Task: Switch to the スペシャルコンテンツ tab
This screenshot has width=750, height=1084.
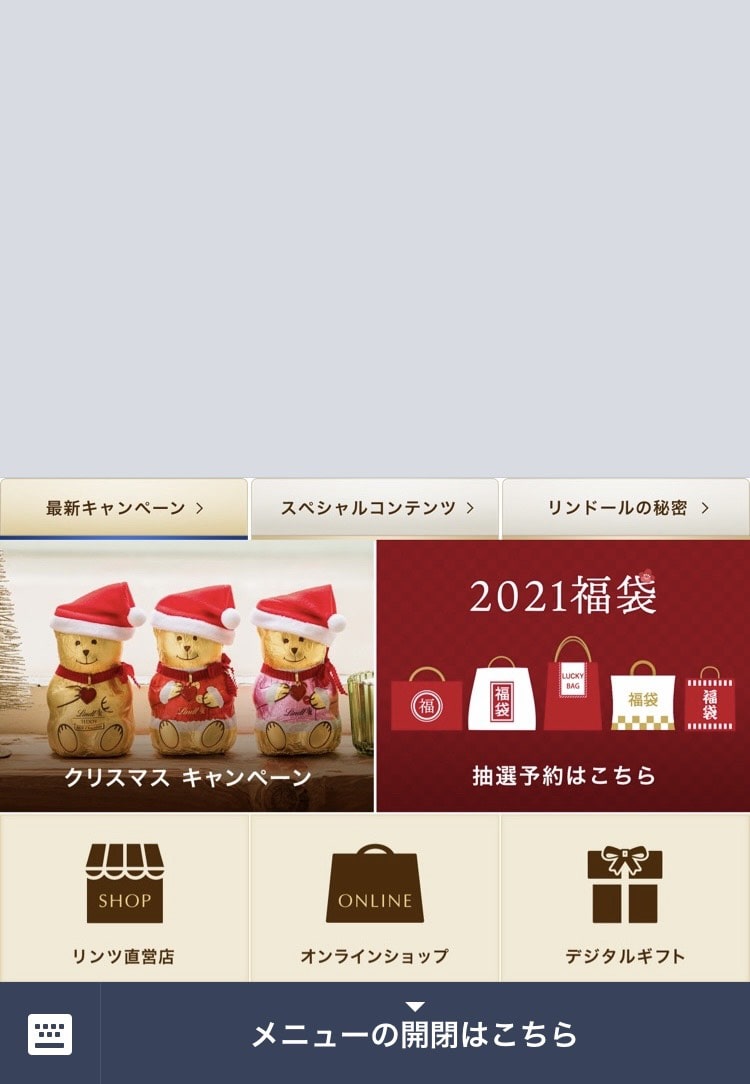Action: click(x=374, y=508)
